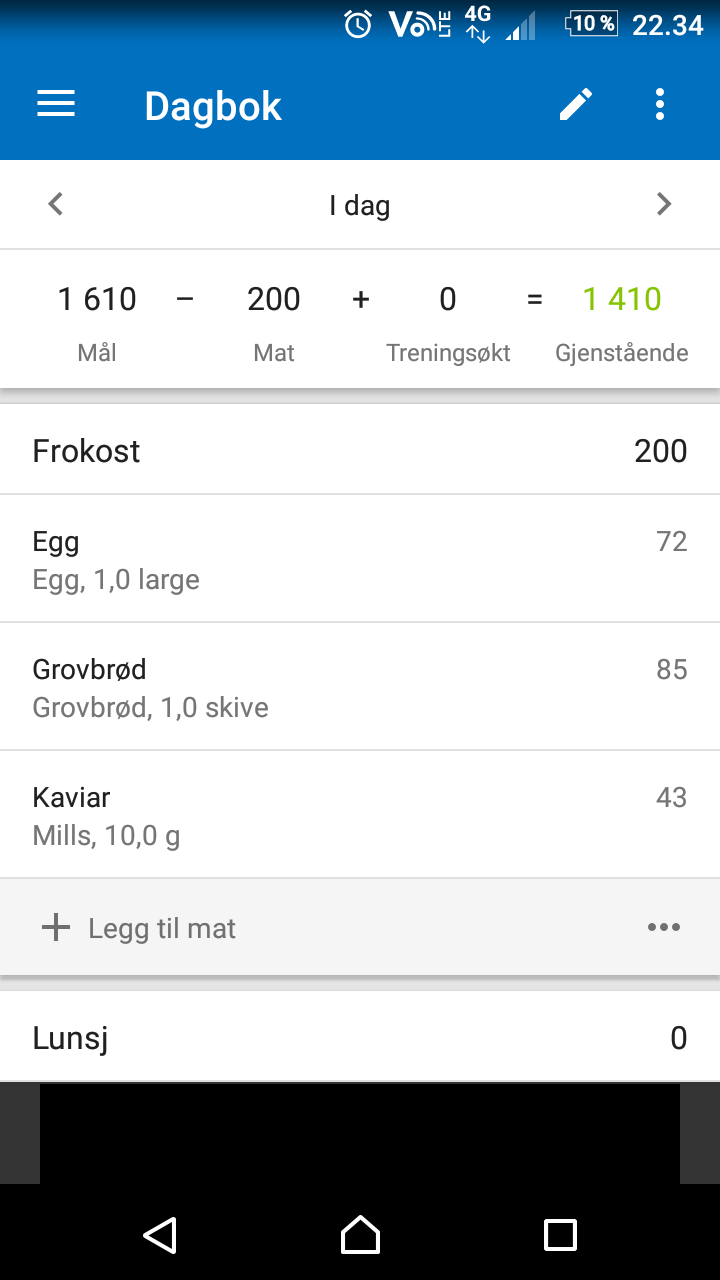Open the hamburger drawer menu
Image resolution: width=720 pixels, height=1280 pixels.
click(x=56, y=105)
